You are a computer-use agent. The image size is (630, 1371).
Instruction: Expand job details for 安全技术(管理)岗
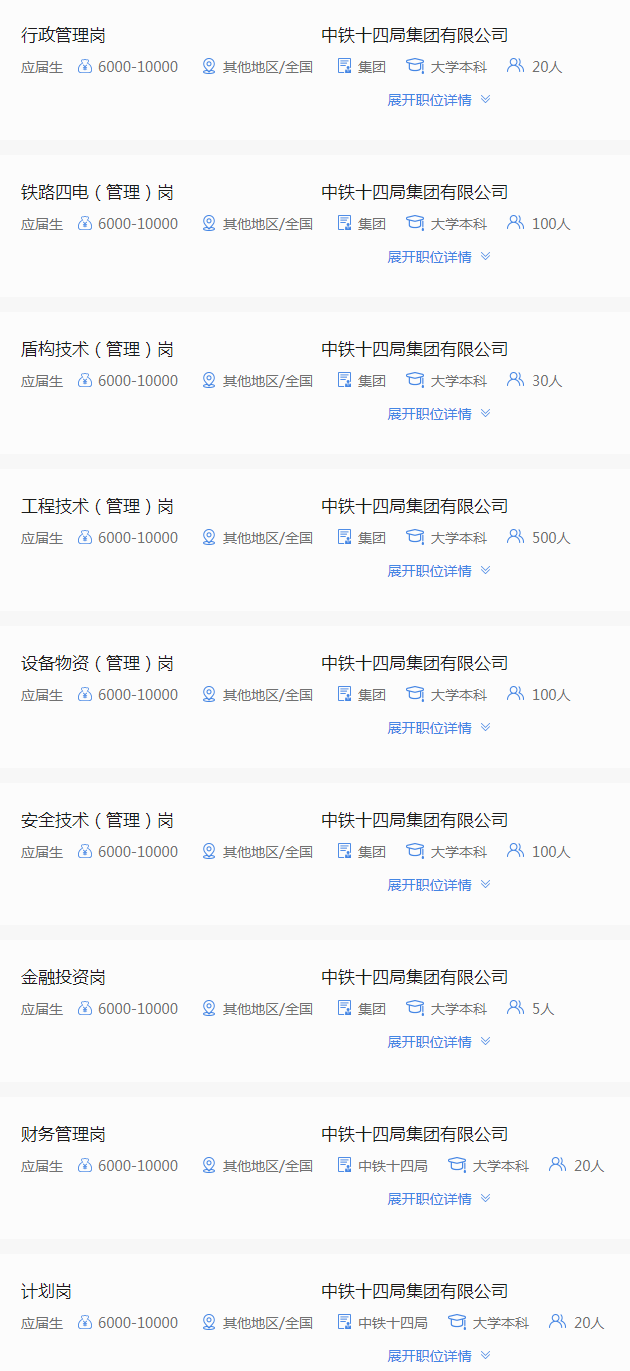(x=439, y=885)
